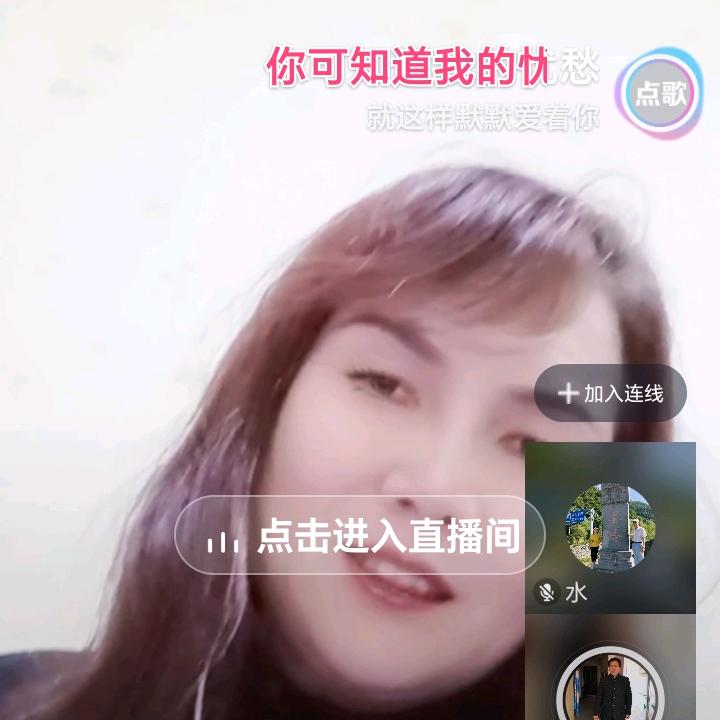Enter the live room via 点击进入直播间

[x=361, y=537]
